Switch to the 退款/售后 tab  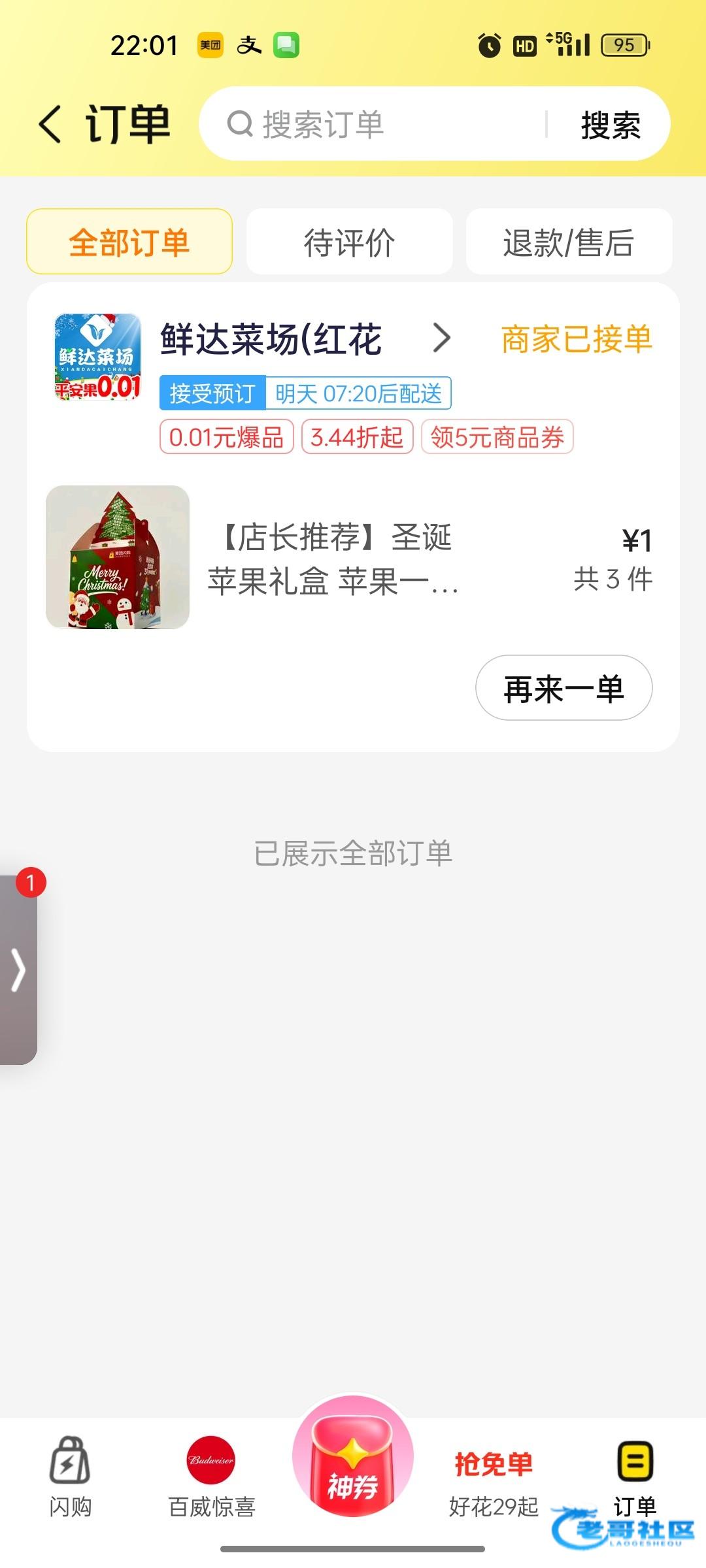(x=569, y=242)
